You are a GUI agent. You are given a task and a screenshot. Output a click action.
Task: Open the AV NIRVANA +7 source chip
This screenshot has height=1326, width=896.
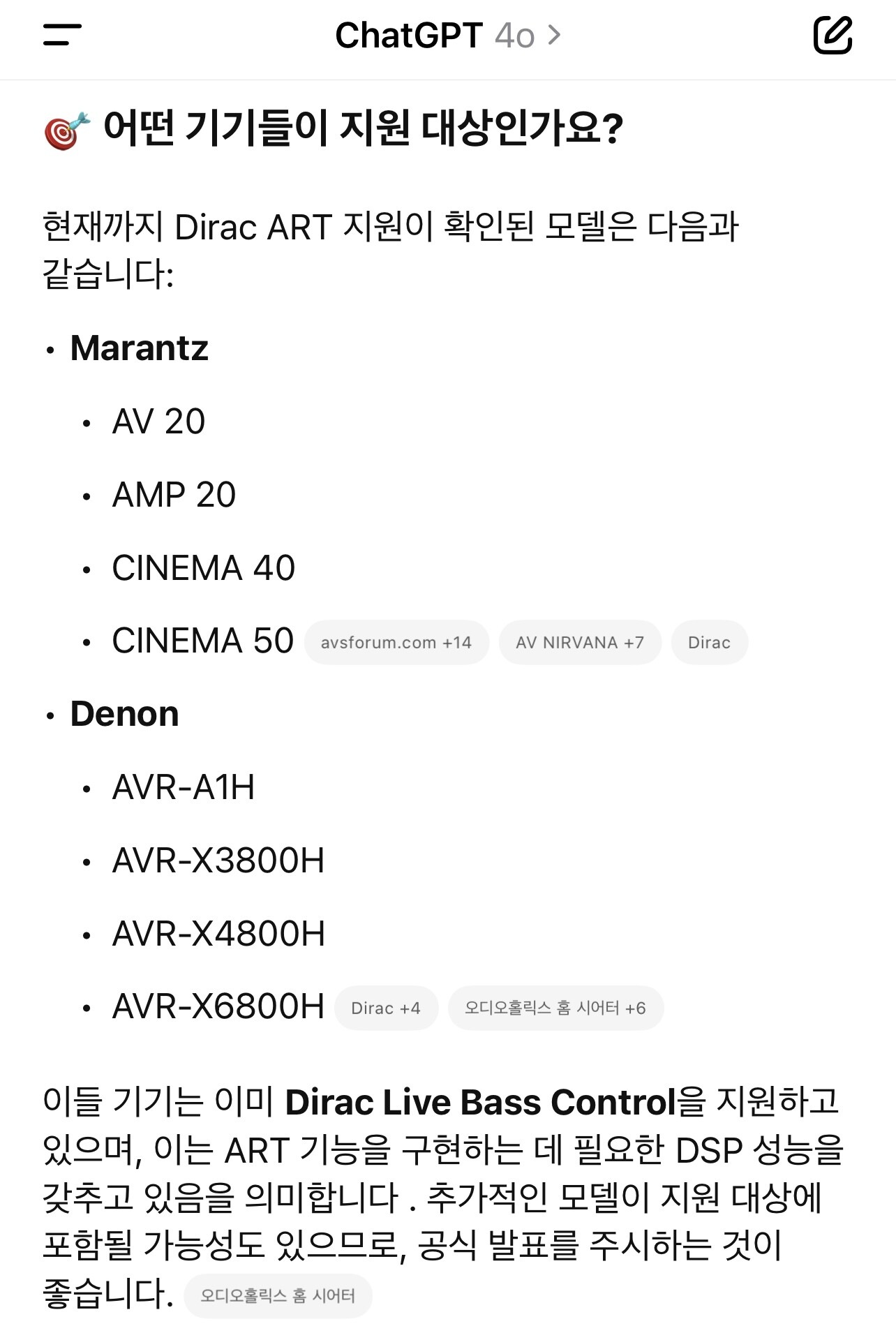point(580,642)
